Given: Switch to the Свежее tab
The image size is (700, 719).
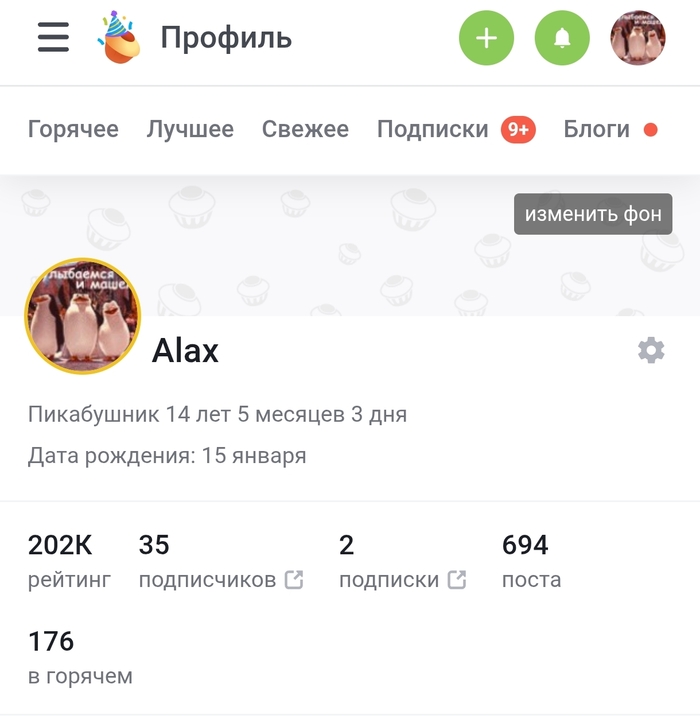Looking at the screenshot, I should (x=305, y=129).
